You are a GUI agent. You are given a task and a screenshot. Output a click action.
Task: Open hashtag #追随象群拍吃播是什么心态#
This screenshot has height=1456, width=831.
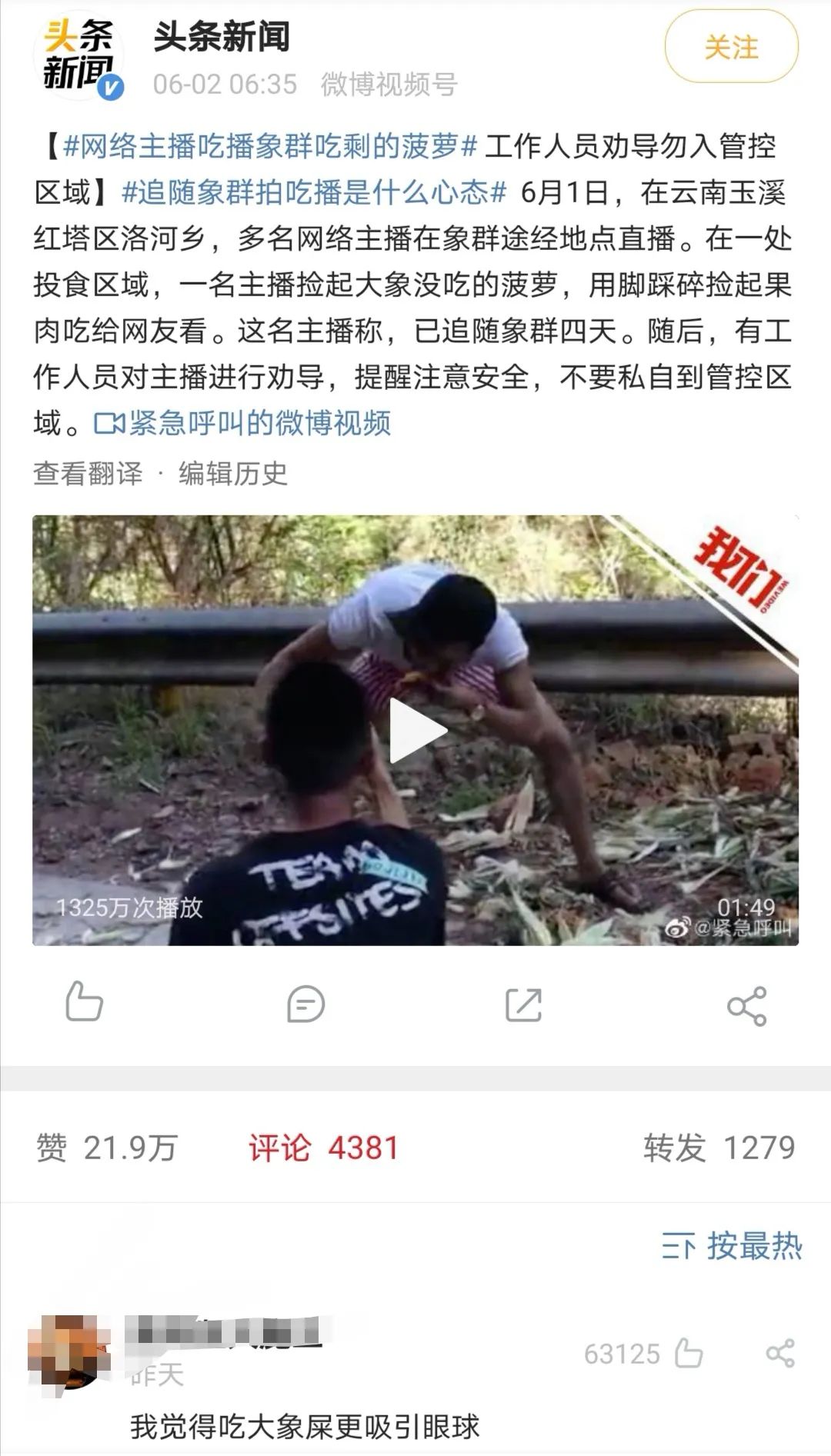click(x=314, y=192)
